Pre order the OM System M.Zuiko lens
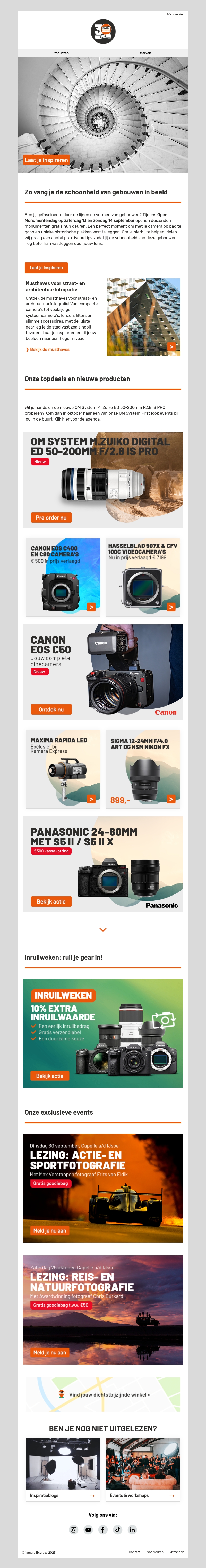This screenshot has width=206, height=1568. click(x=51, y=518)
